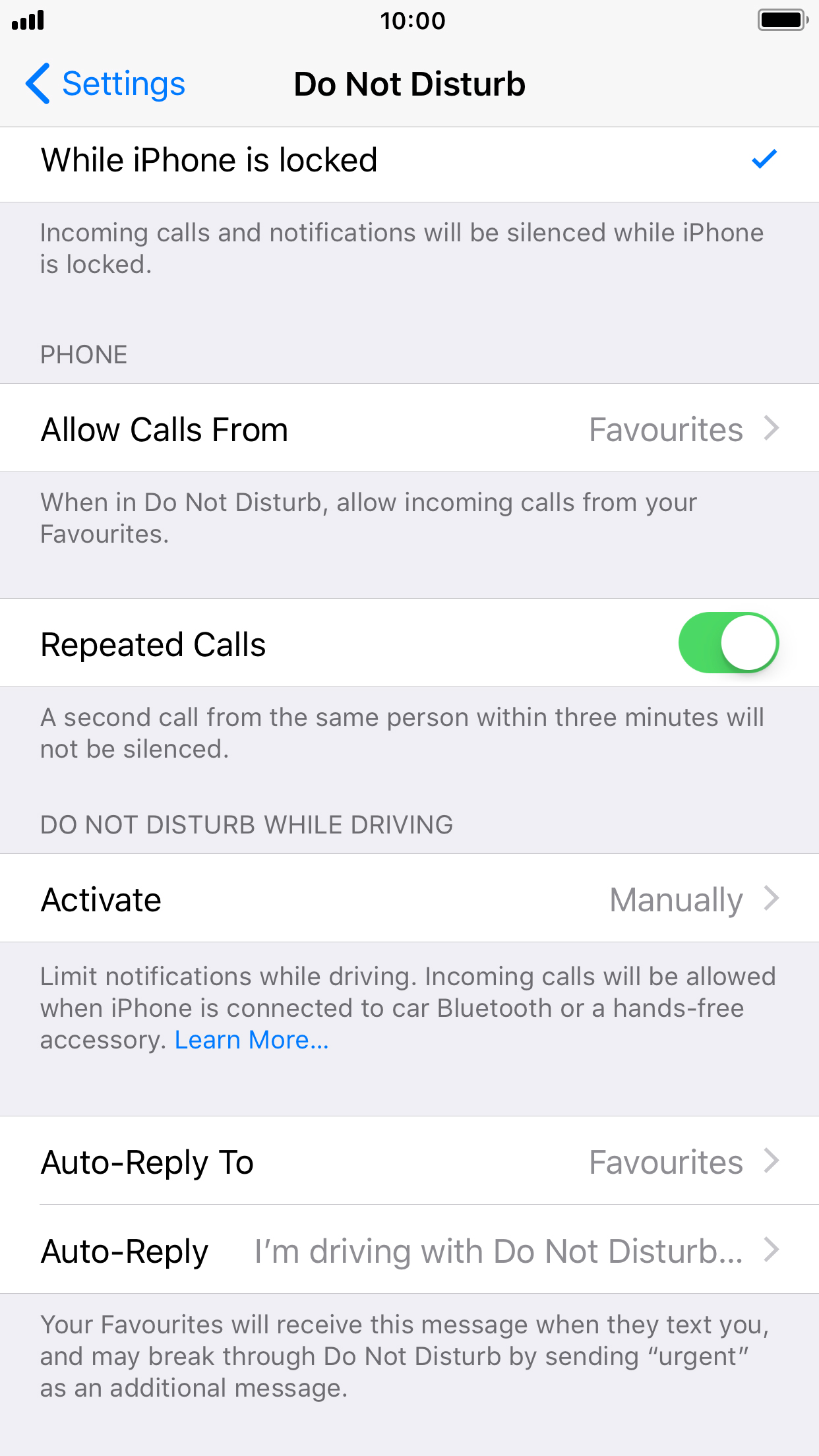Open Auto-Reply To setting
Screen dimensions: 819x1456
[x=409, y=1161]
